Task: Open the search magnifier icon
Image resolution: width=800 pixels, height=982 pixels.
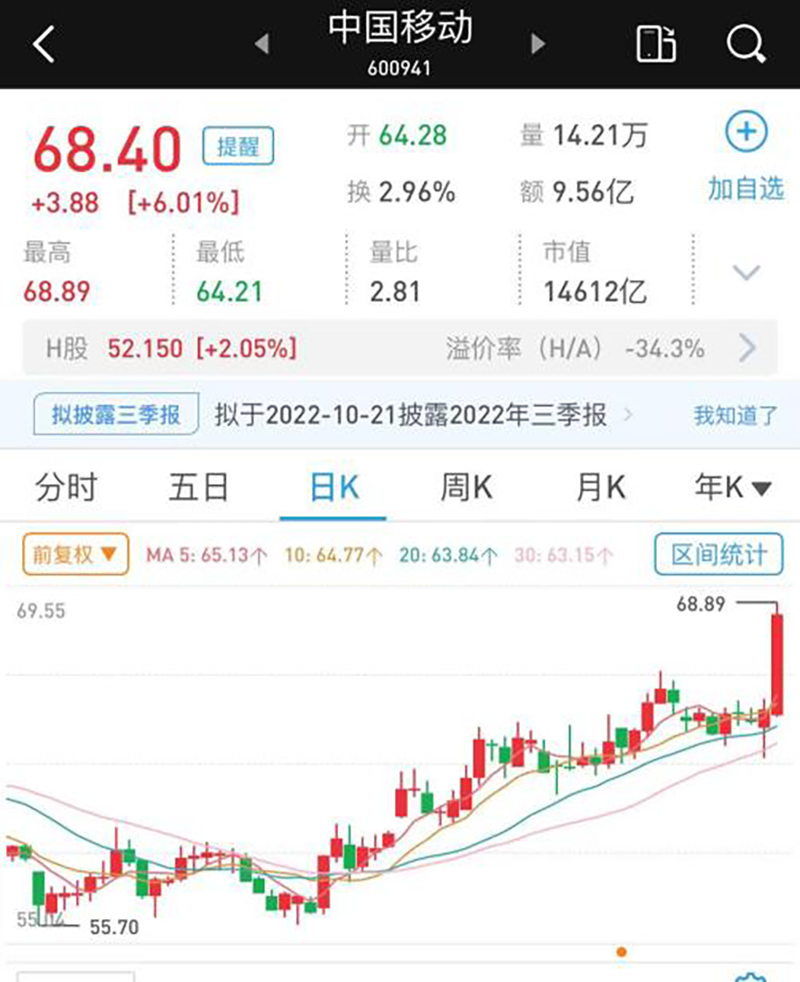Action: [x=745, y=44]
